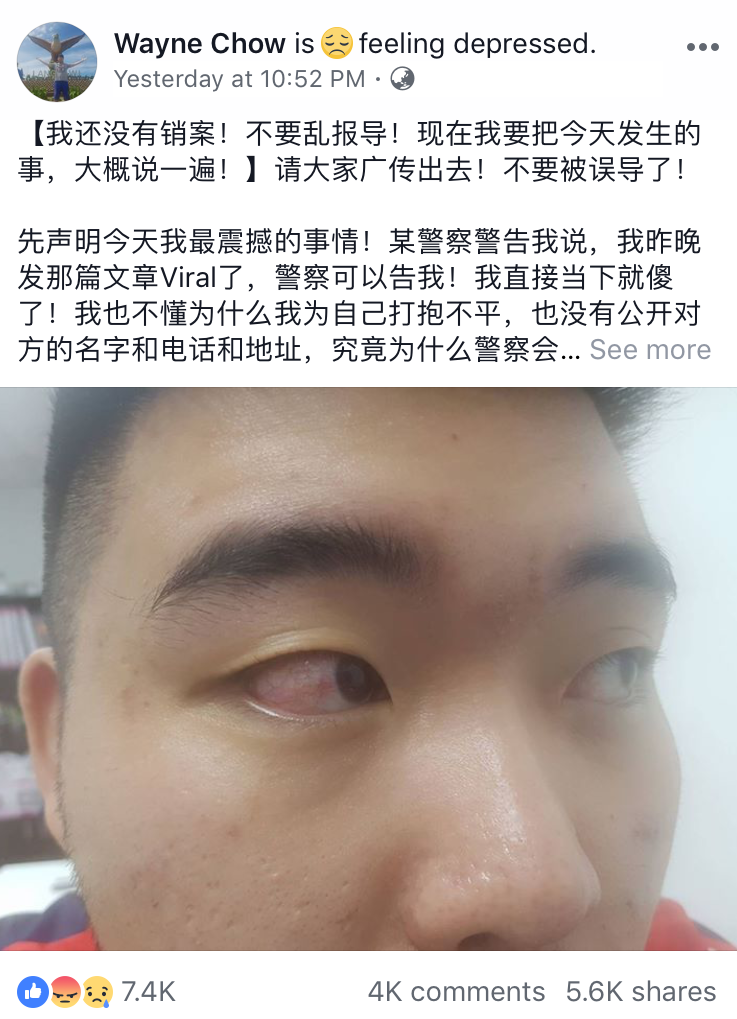Open the post timestamp Yesterday at 10:52 PM
Image resolution: width=737 pixels, height=1019 pixels.
240,78
